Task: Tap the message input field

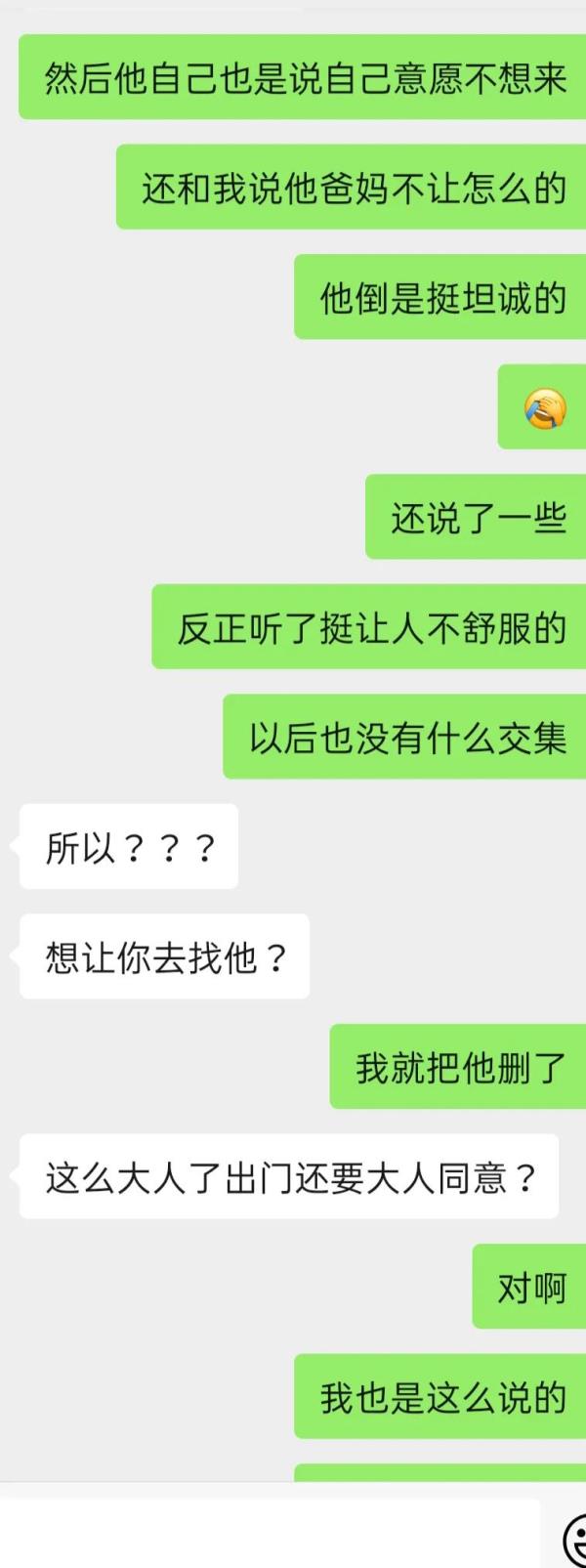Action: 269,1532
